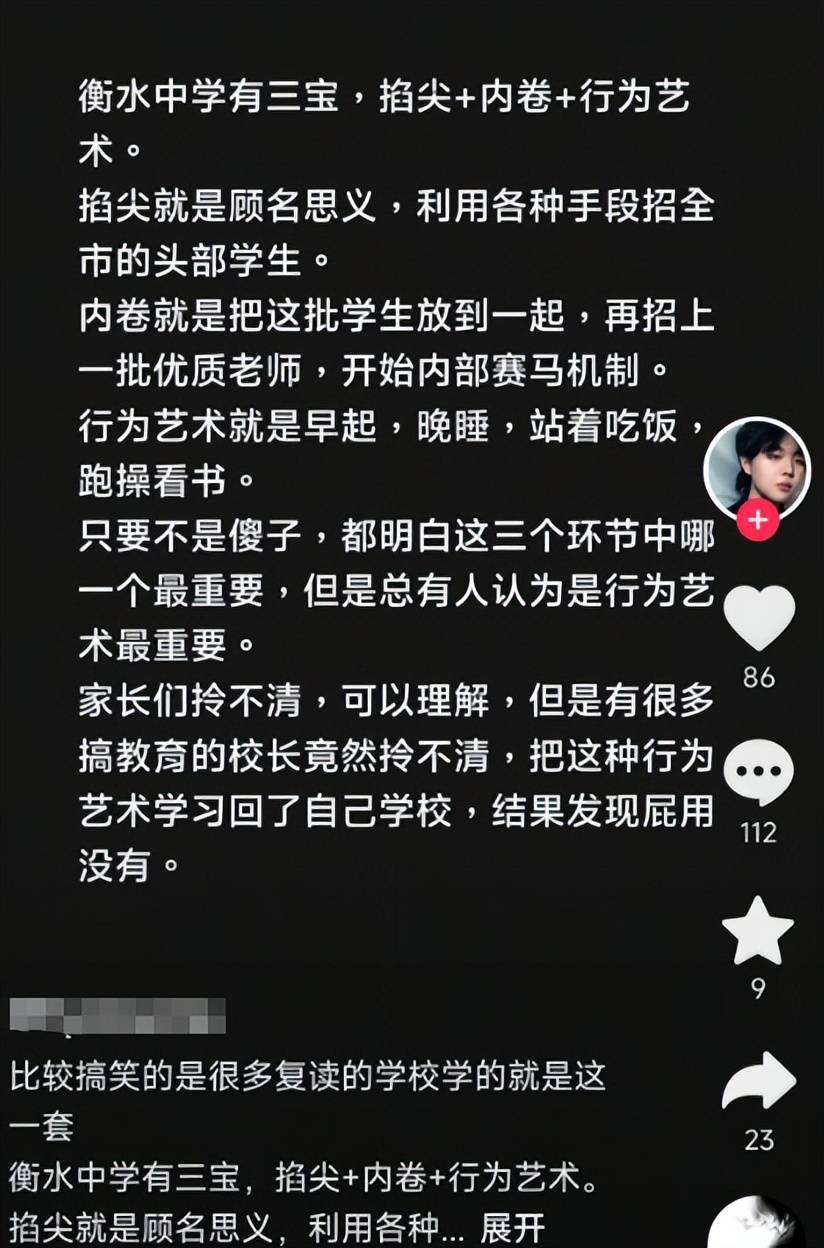The width and height of the screenshot is (824, 1248).
Task: Share this video
Action: click(758, 1081)
